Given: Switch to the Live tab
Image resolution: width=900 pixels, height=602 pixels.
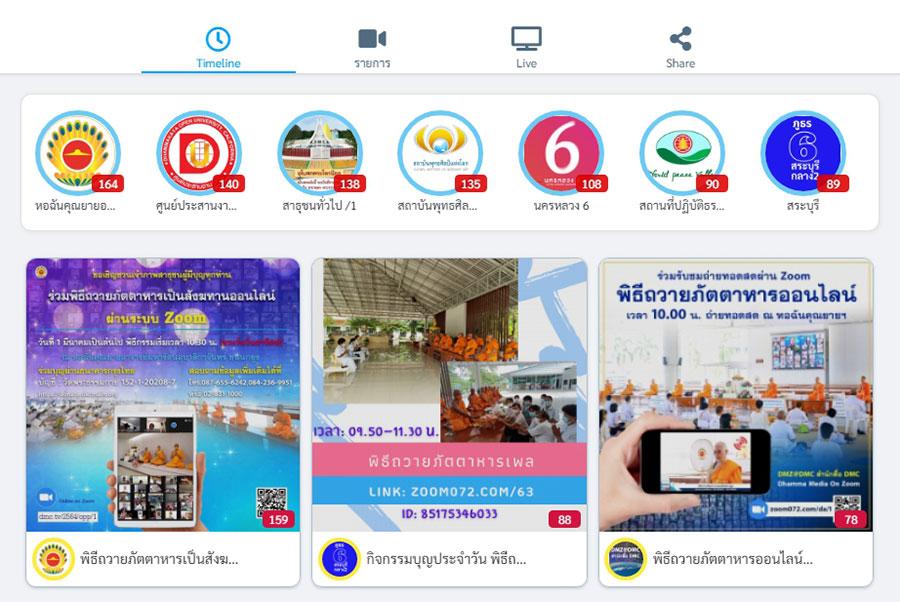Looking at the screenshot, I should [526, 48].
